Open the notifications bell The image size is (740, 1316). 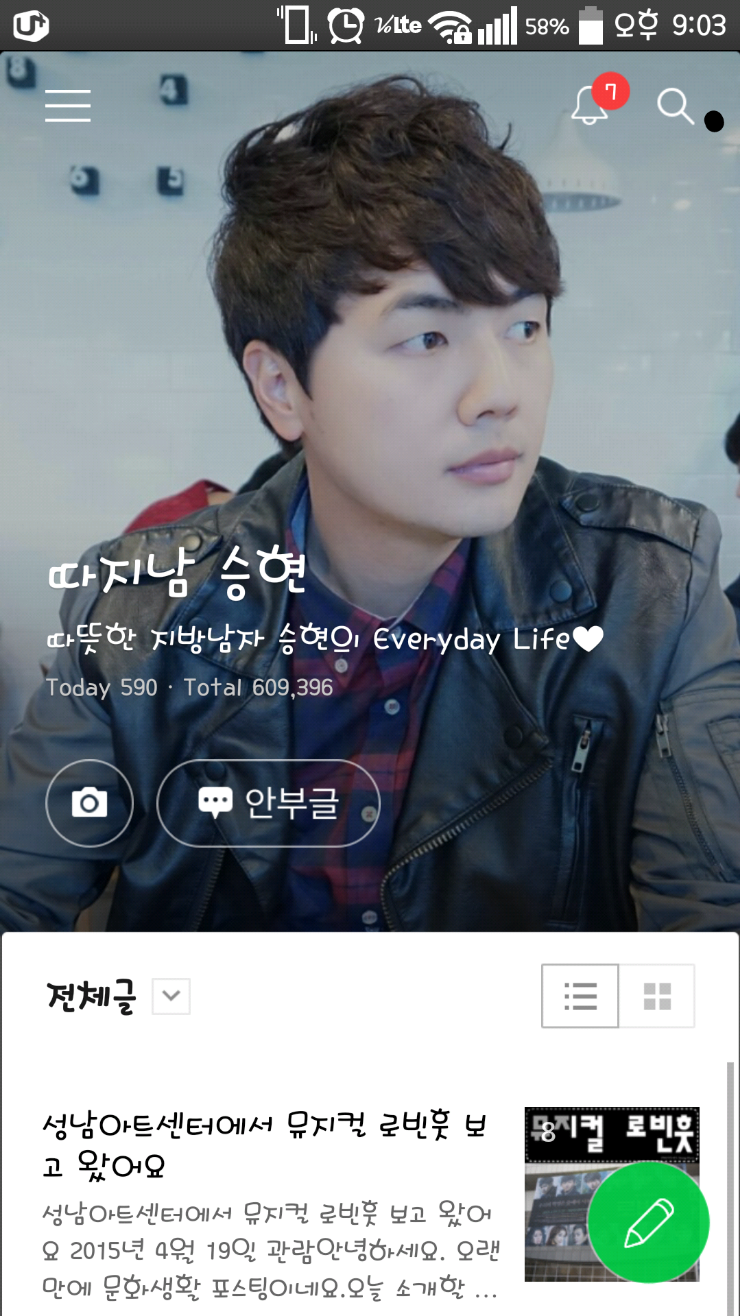590,105
